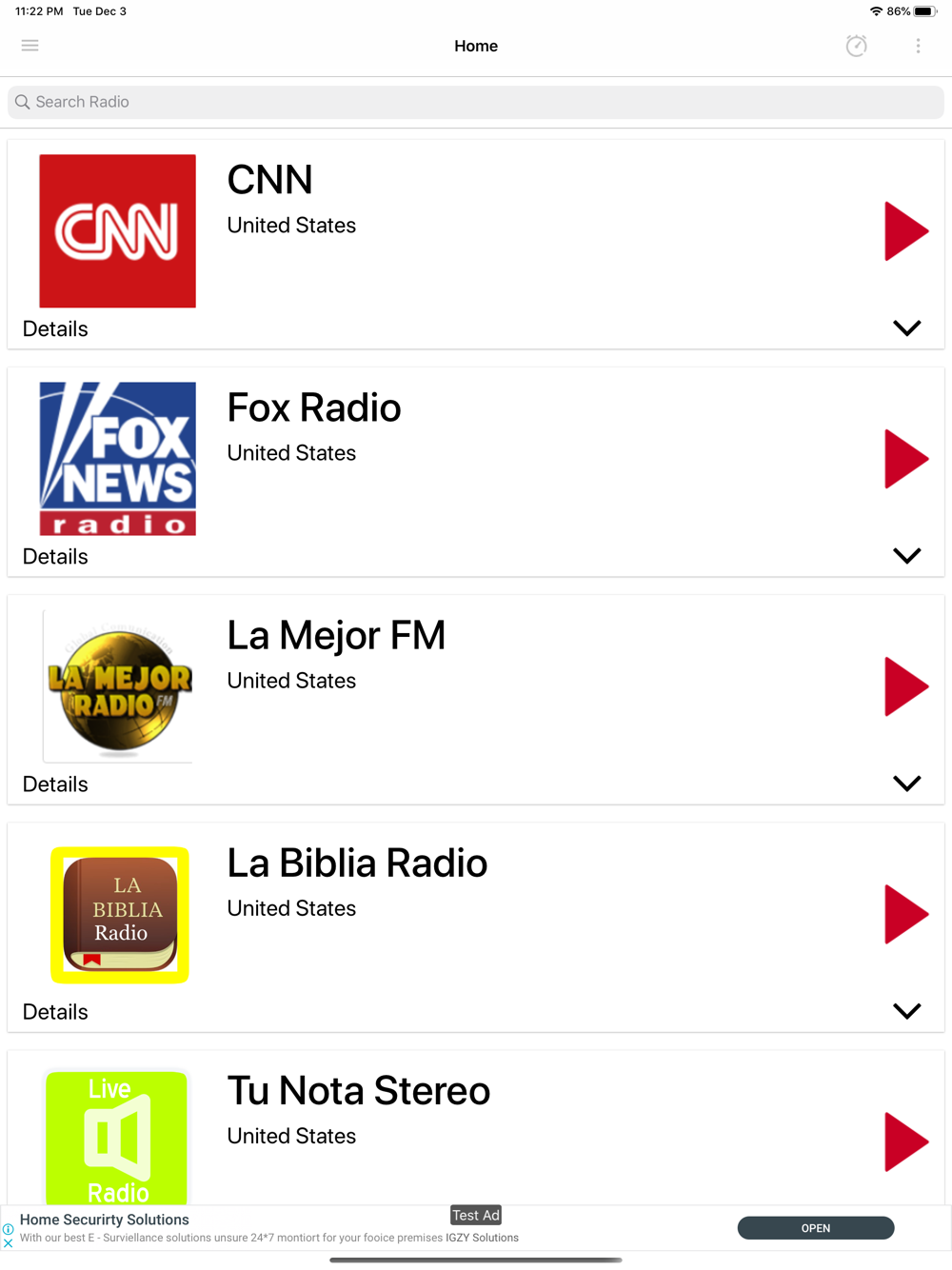This screenshot has height=1270, width=952.
Task: Expand details for CNN
Action: point(906,328)
